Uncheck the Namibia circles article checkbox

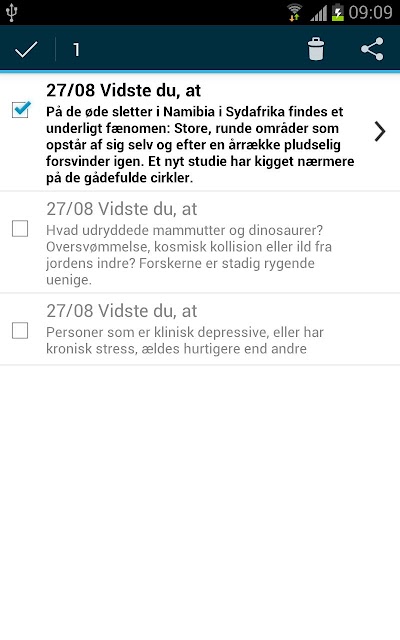pyautogui.click(x=21, y=109)
